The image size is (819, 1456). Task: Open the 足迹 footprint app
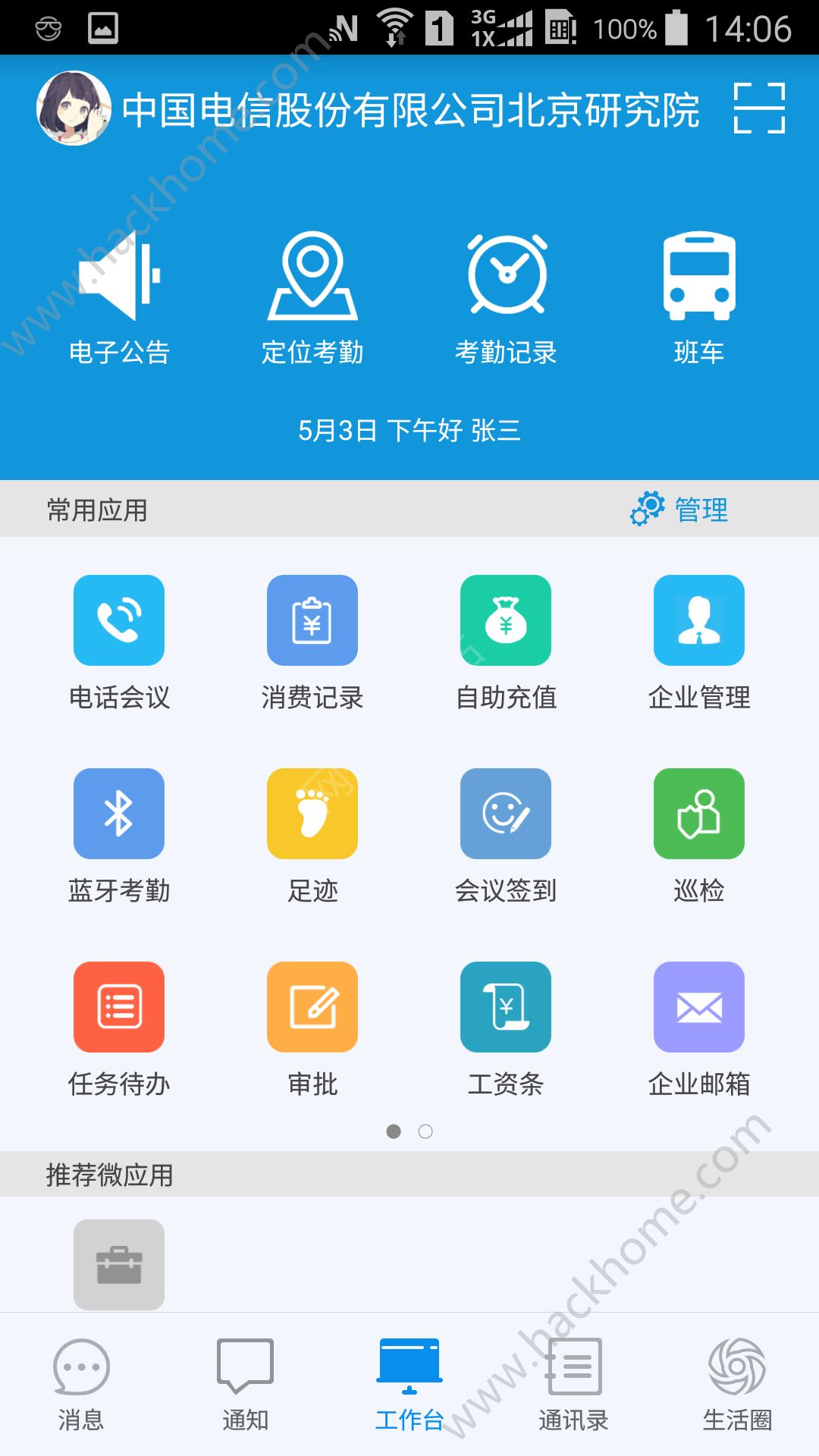312,814
